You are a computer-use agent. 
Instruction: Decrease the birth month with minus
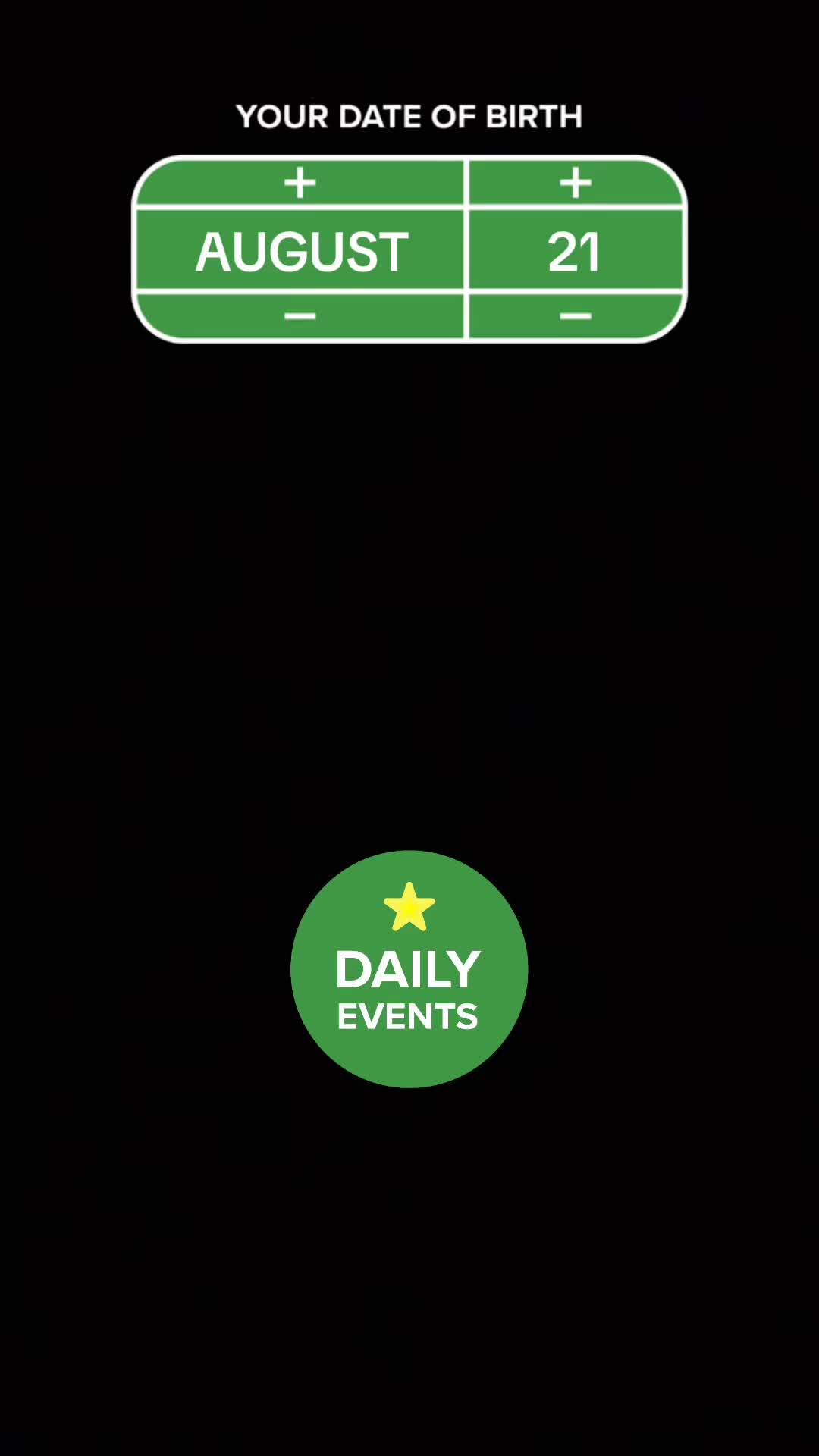click(300, 316)
